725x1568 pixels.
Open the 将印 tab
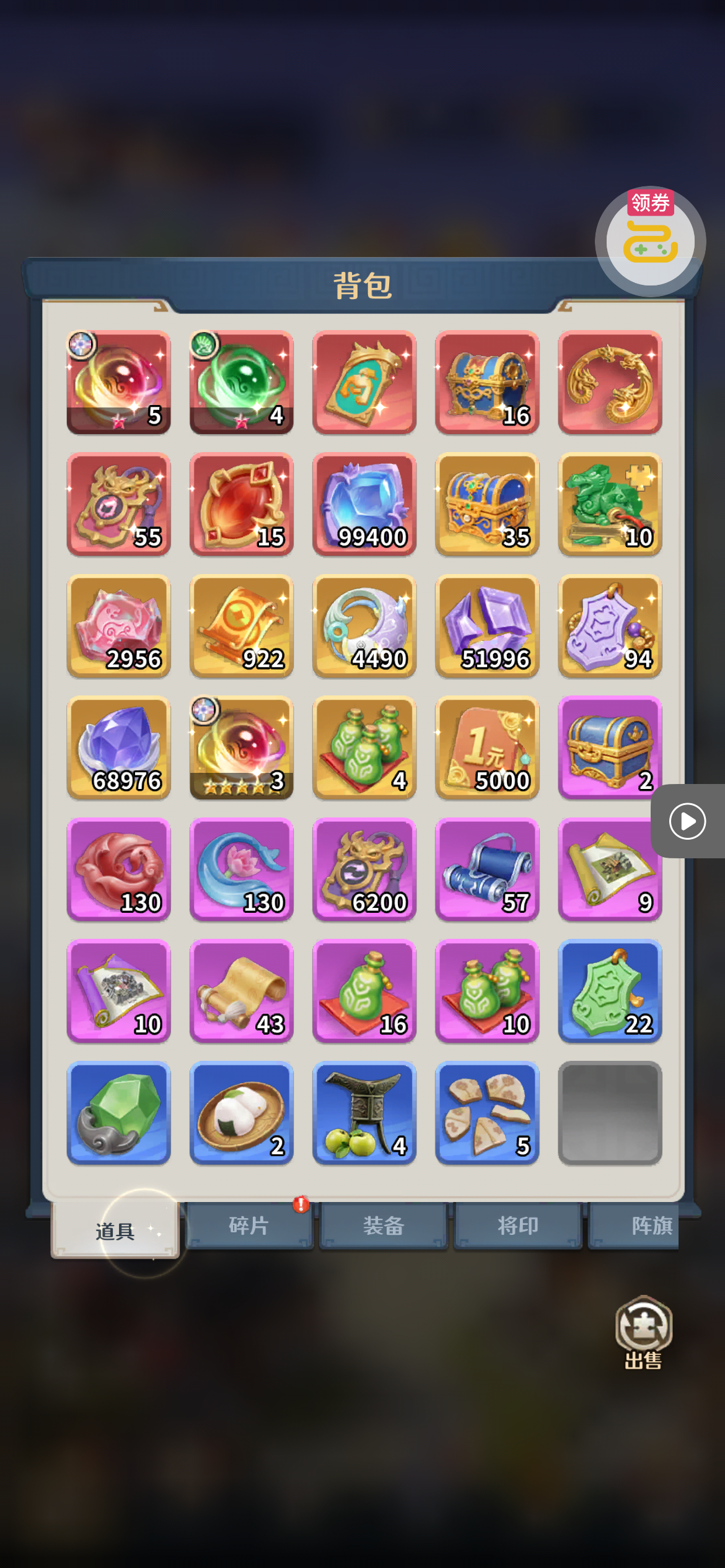(x=518, y=1226)
